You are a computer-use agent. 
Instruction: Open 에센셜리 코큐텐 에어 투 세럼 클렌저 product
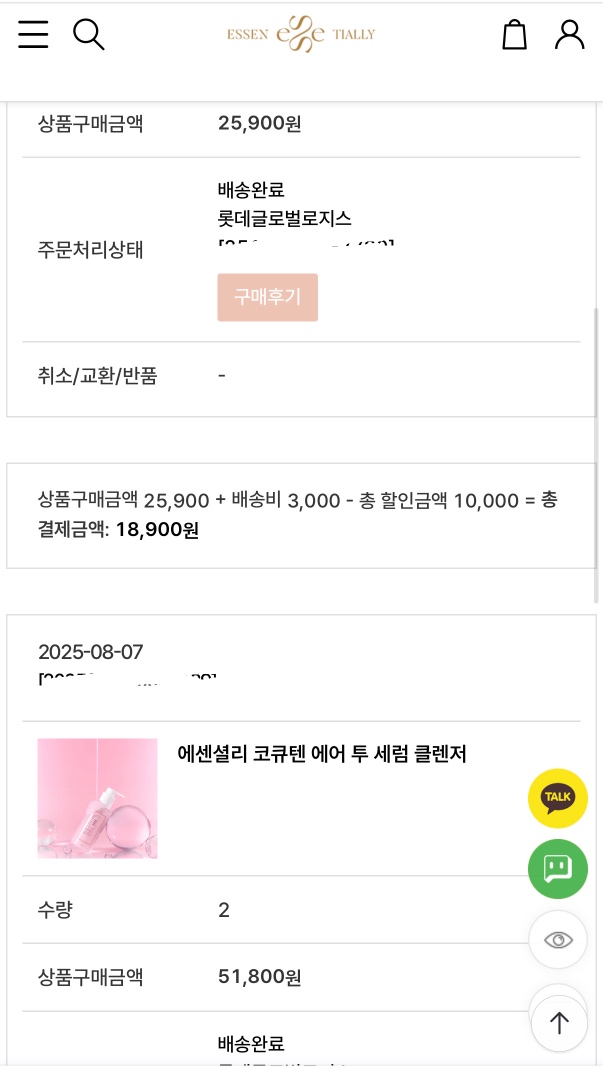click(322, 754)
